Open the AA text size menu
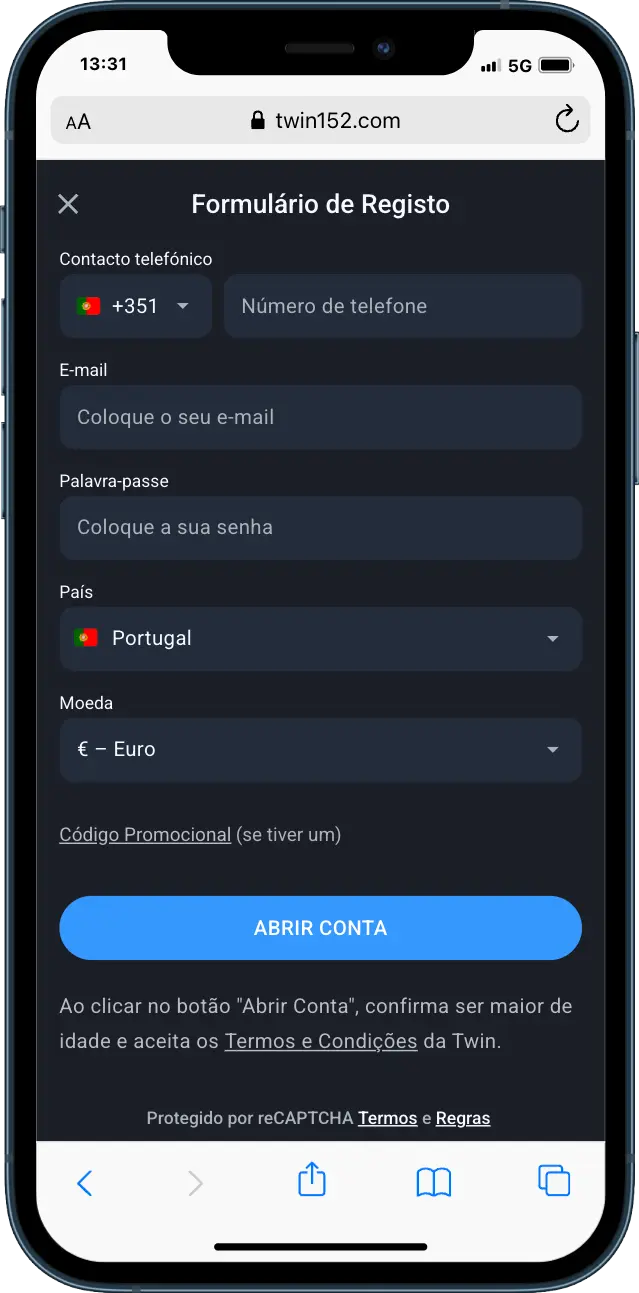The image size is (639, 1293). tap(78, 122)
